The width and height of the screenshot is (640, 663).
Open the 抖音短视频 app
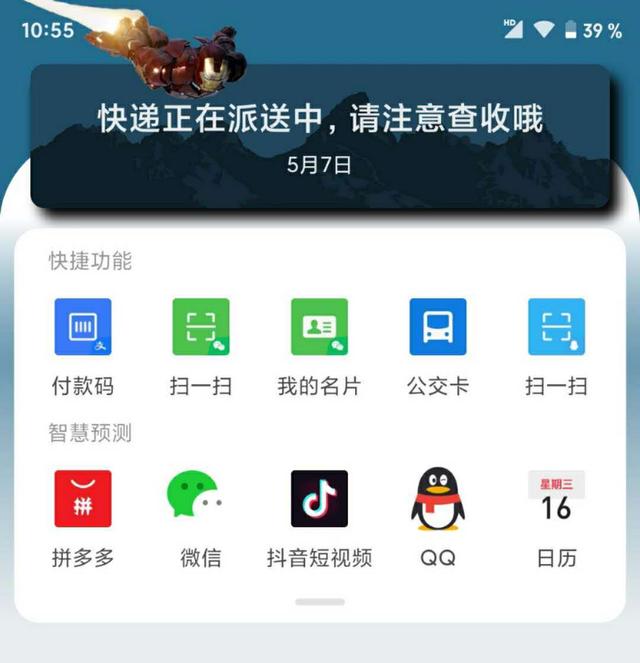click(x=319, y=499)
